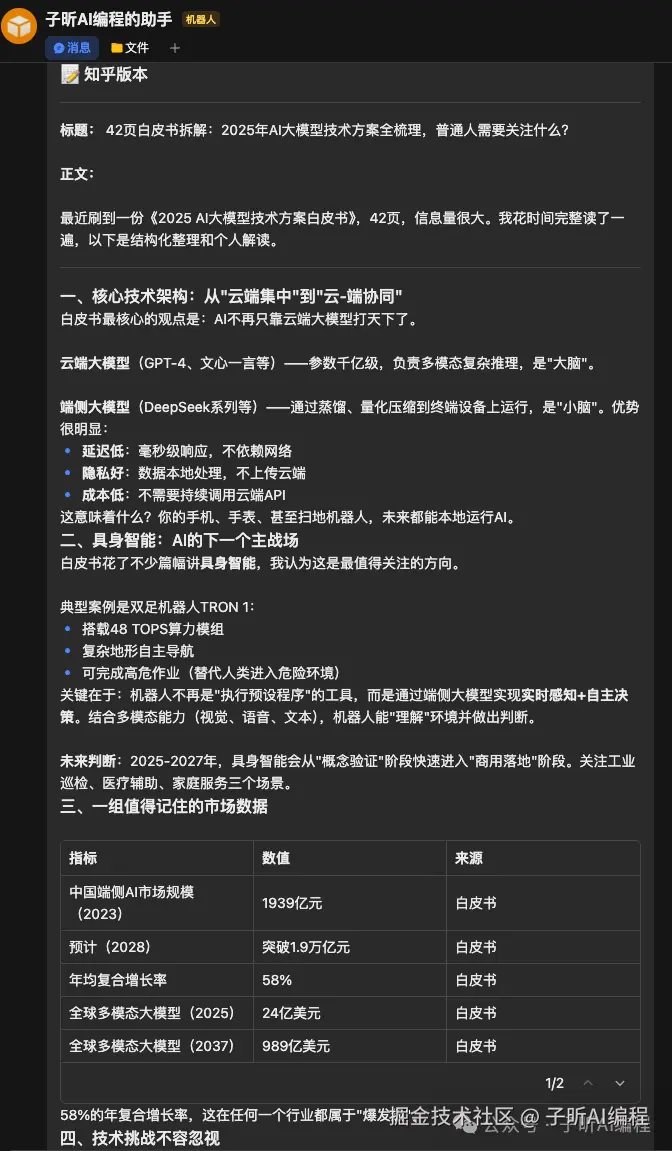
Task: Go to the previous table page
Action: pos(588,1083)
